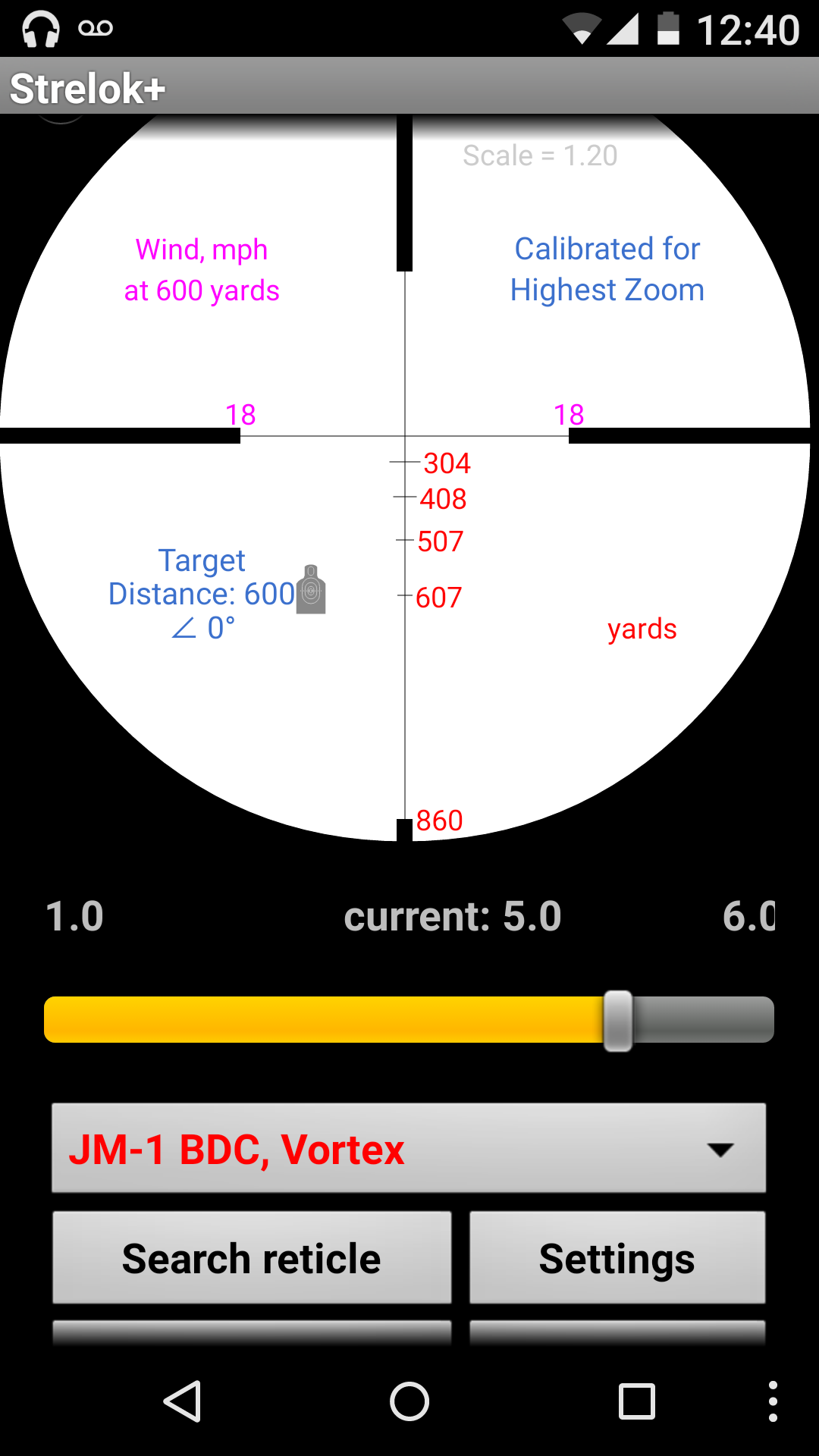Open the overflow menu in navigation bar

point(773,1401)
